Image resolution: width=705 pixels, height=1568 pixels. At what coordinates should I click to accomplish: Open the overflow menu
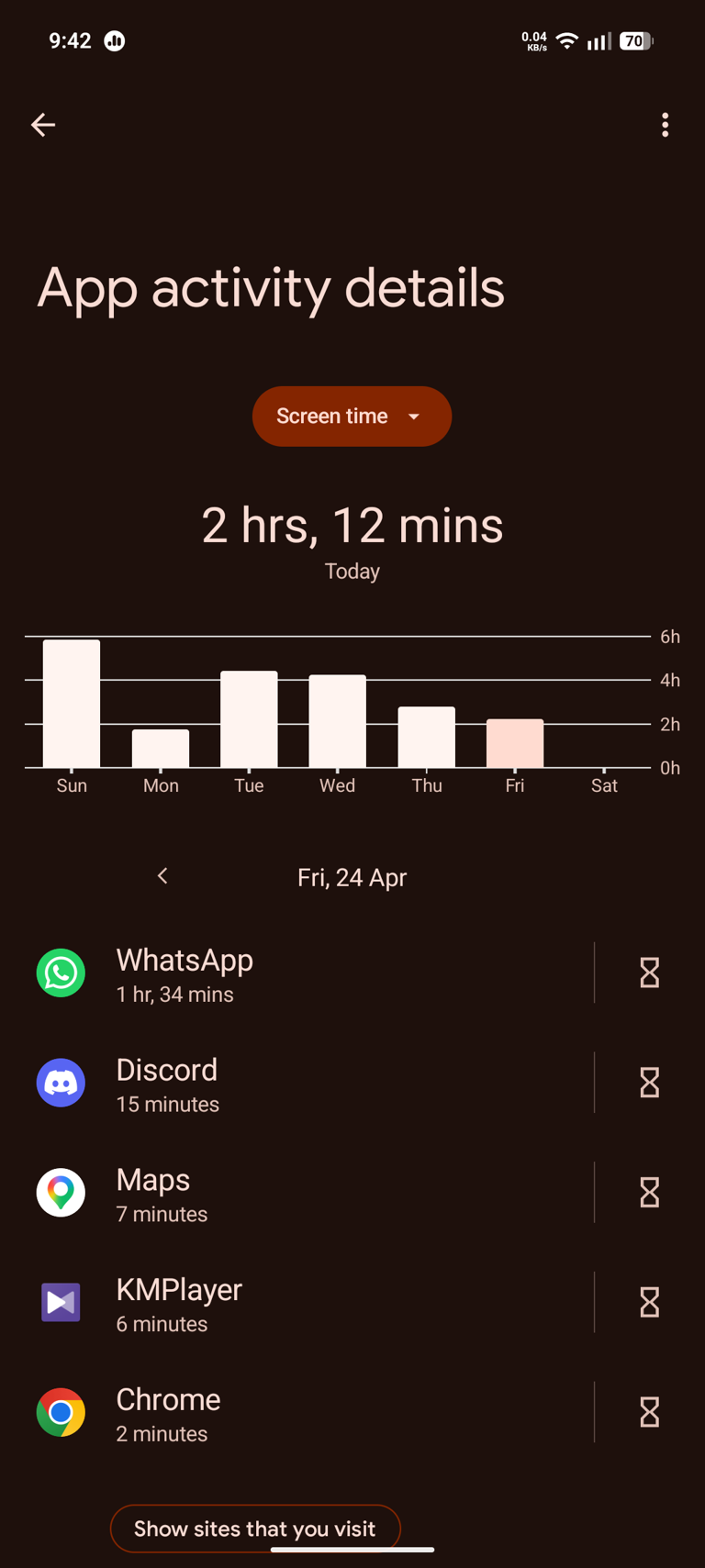665,125
